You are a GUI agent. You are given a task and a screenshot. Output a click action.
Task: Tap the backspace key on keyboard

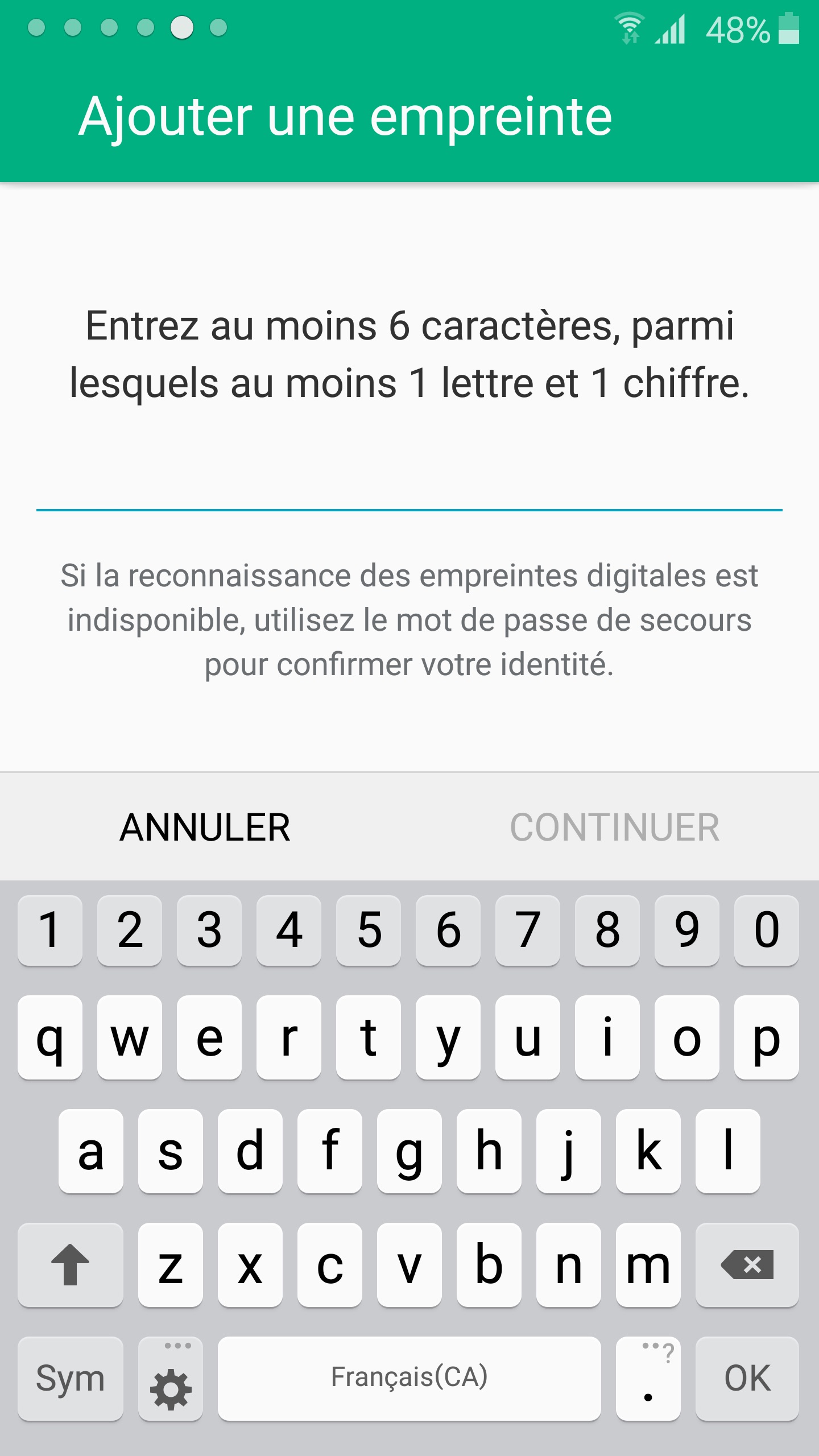click(747, 1265)
